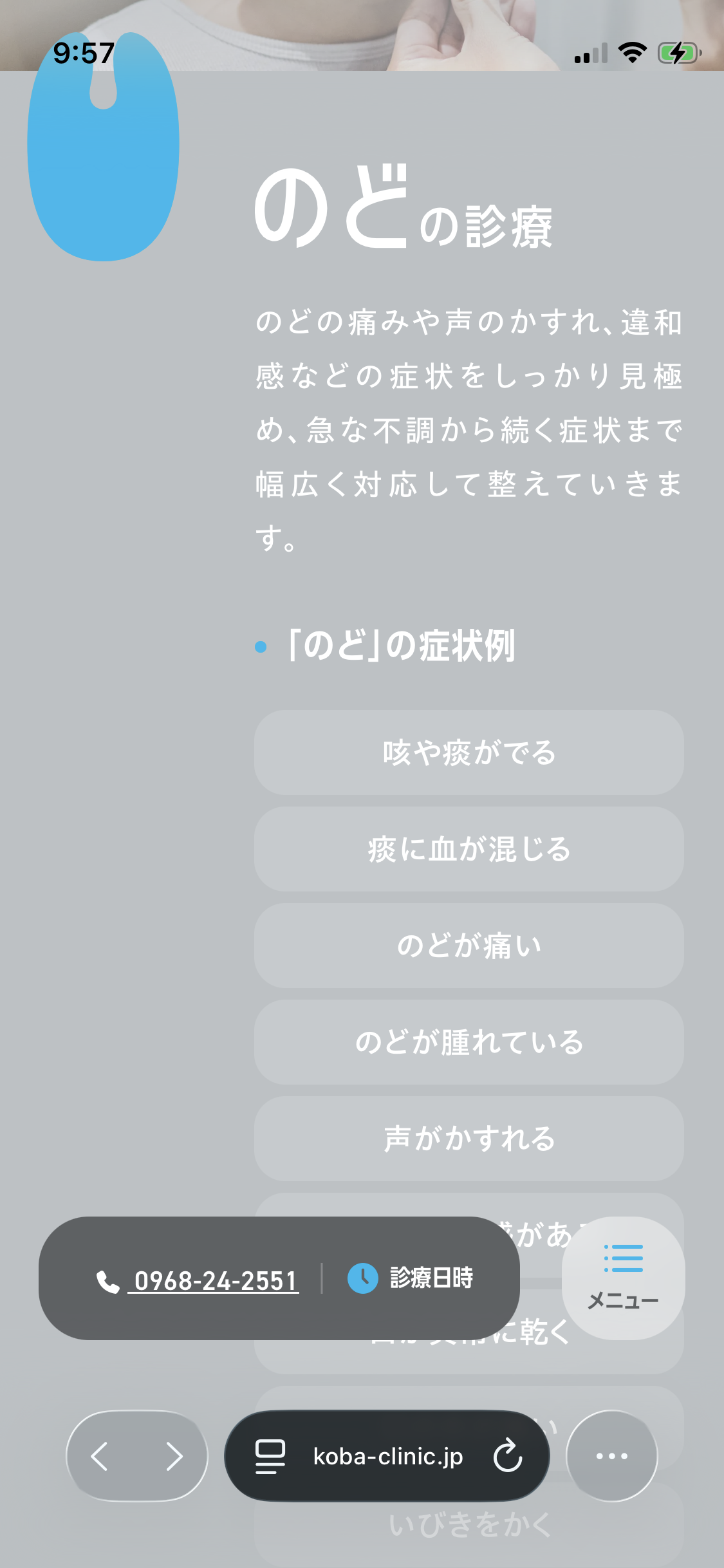Open the koba-clinic.jp address bar

(387, 1457)
